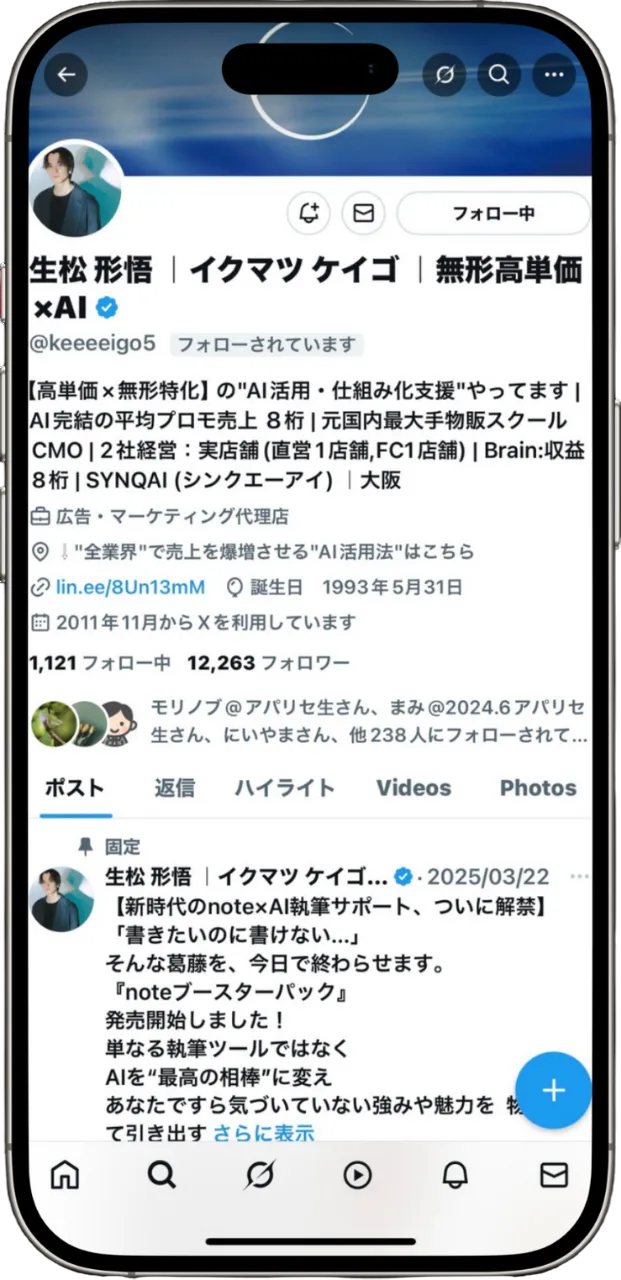Switch to the Videos tab

pos(413,787)
